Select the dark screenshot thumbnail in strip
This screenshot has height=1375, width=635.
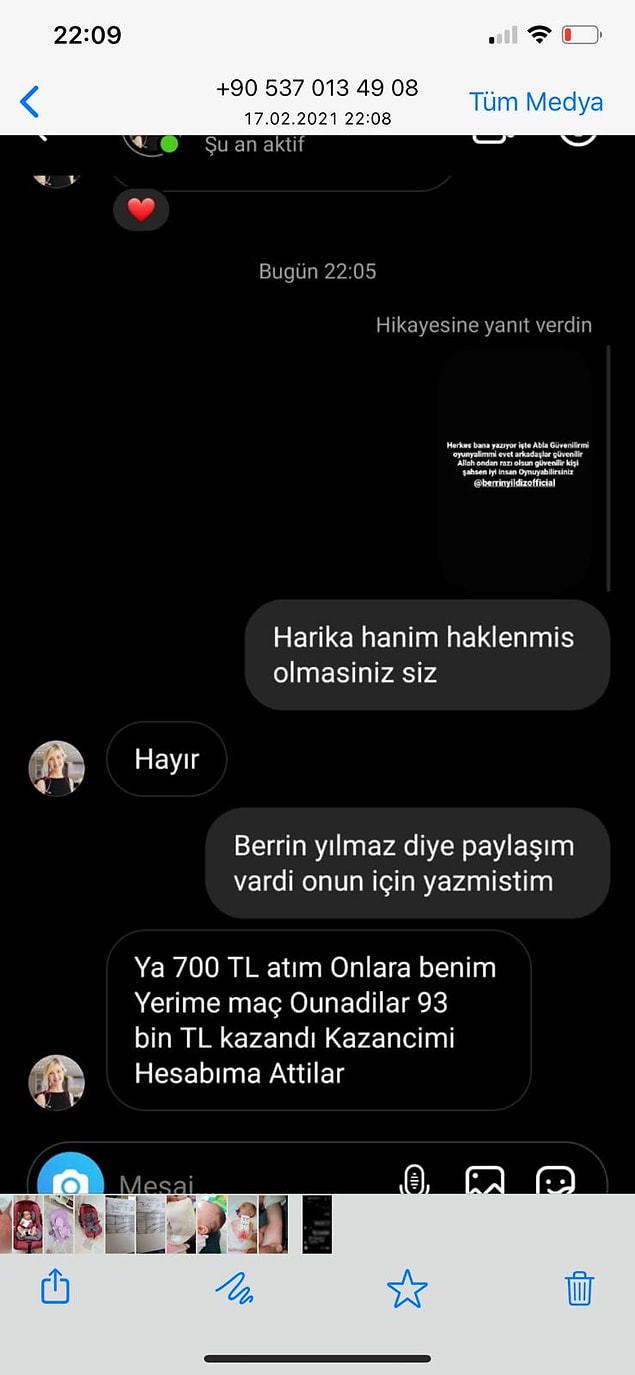[316, 1225]
